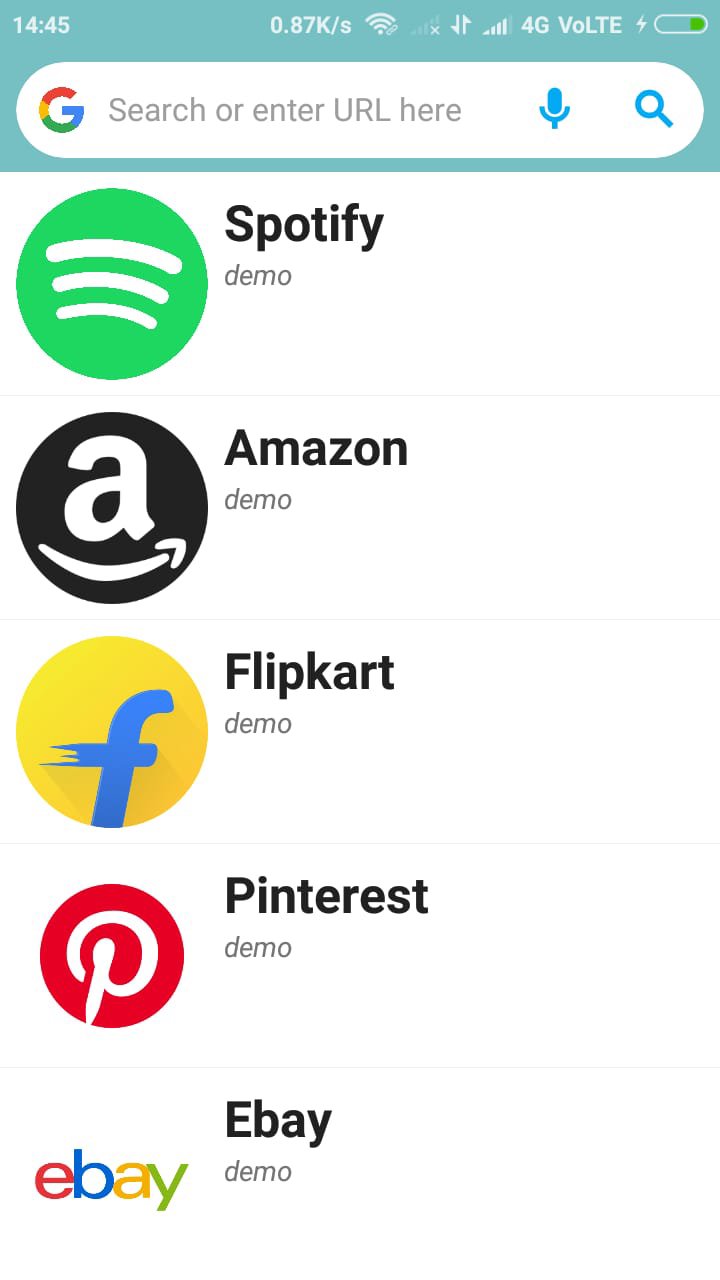Tap the Pinterest title text
Viewport: 720px width, 1280px height.
[x=326, y=896]
